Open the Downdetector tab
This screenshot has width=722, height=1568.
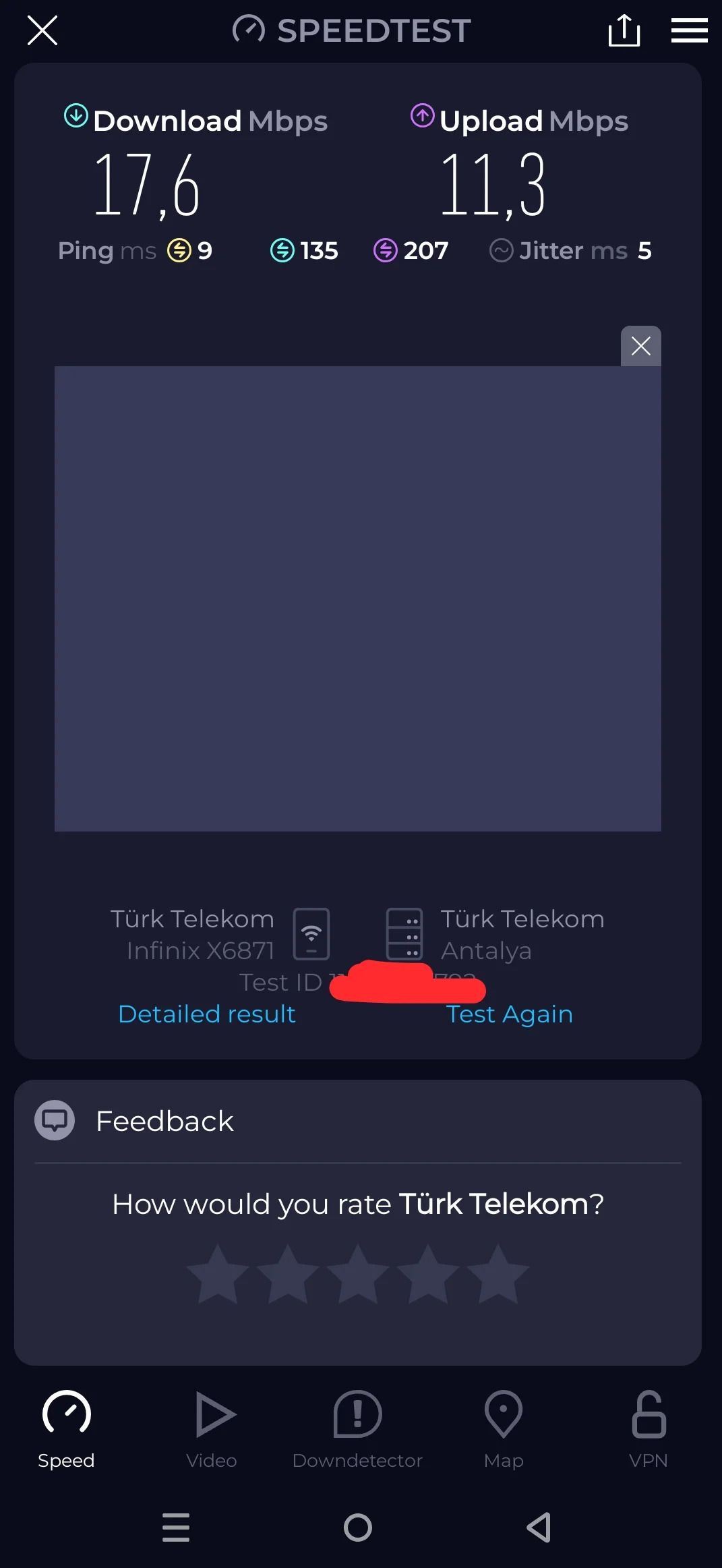click(x=357, y=1428)
